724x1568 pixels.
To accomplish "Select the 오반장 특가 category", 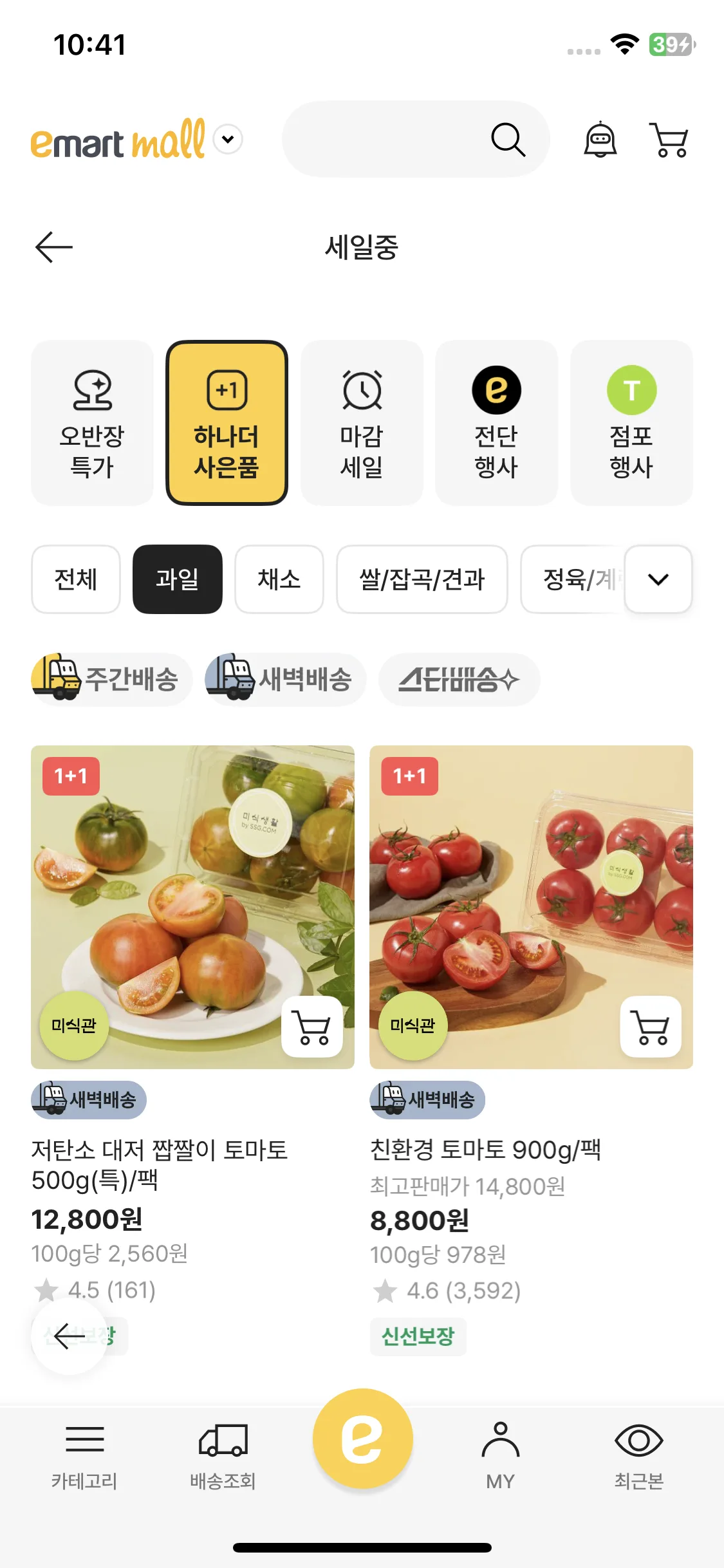I will pyautogui.click(x=92, y=423).
